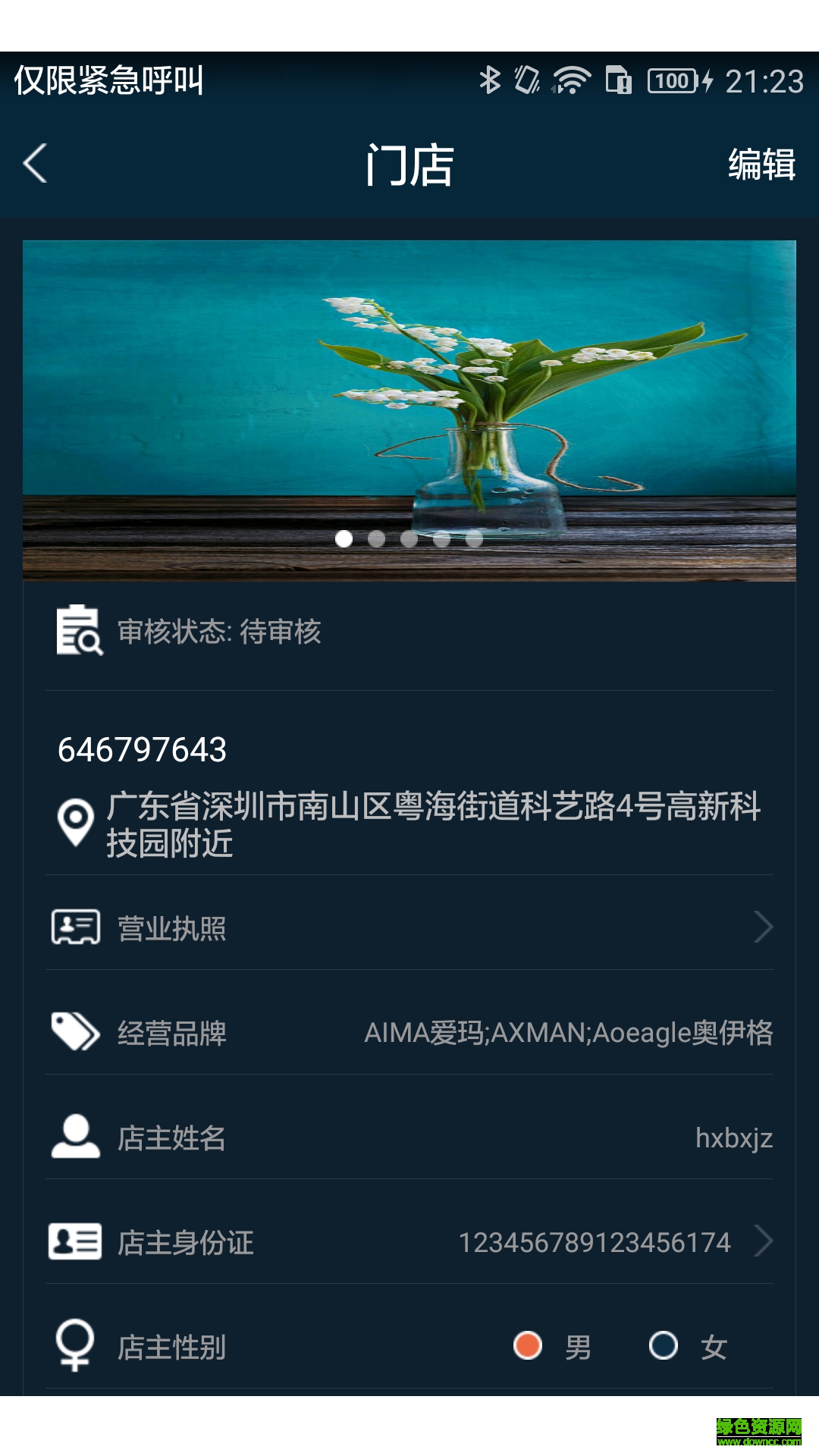Open the 门店 title tab
819x1456 pixels.
(x=409, y=165)
